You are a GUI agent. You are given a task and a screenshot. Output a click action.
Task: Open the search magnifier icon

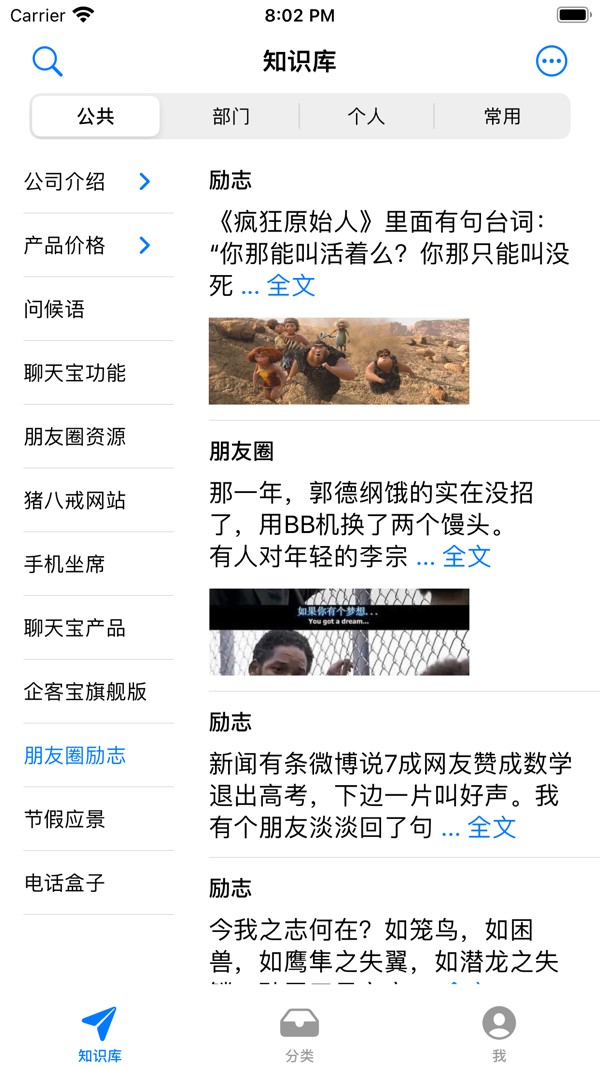pos(47,61)
